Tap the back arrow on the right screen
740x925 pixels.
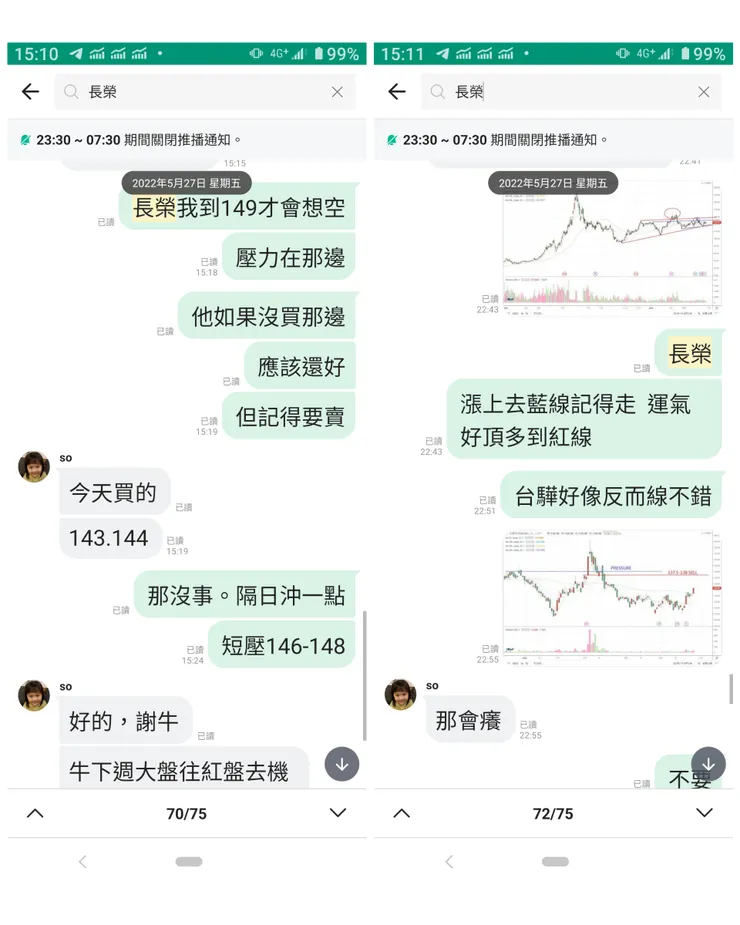pyautogui.click(x=397, y=91)
